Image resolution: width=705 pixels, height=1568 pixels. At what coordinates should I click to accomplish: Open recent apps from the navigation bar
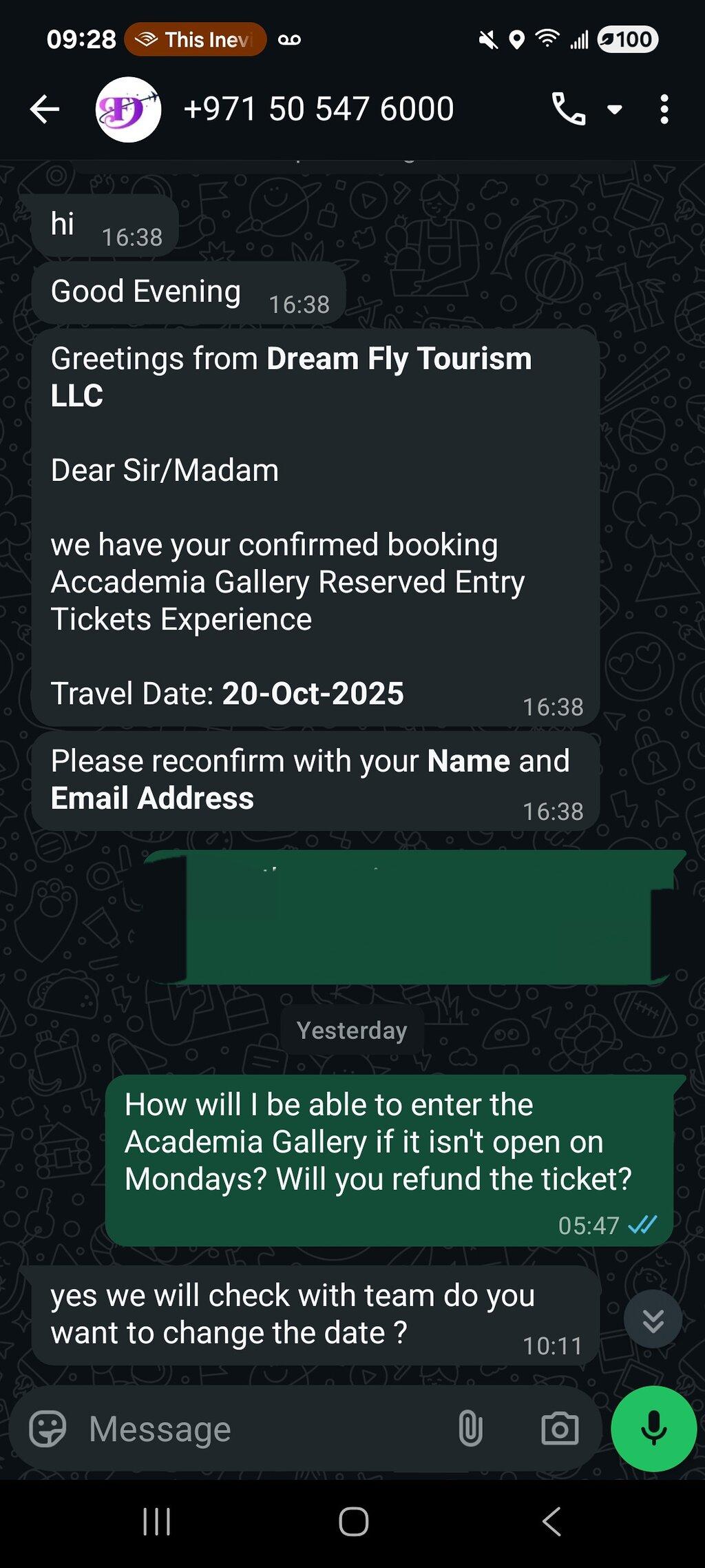(x=157, y=1522)
